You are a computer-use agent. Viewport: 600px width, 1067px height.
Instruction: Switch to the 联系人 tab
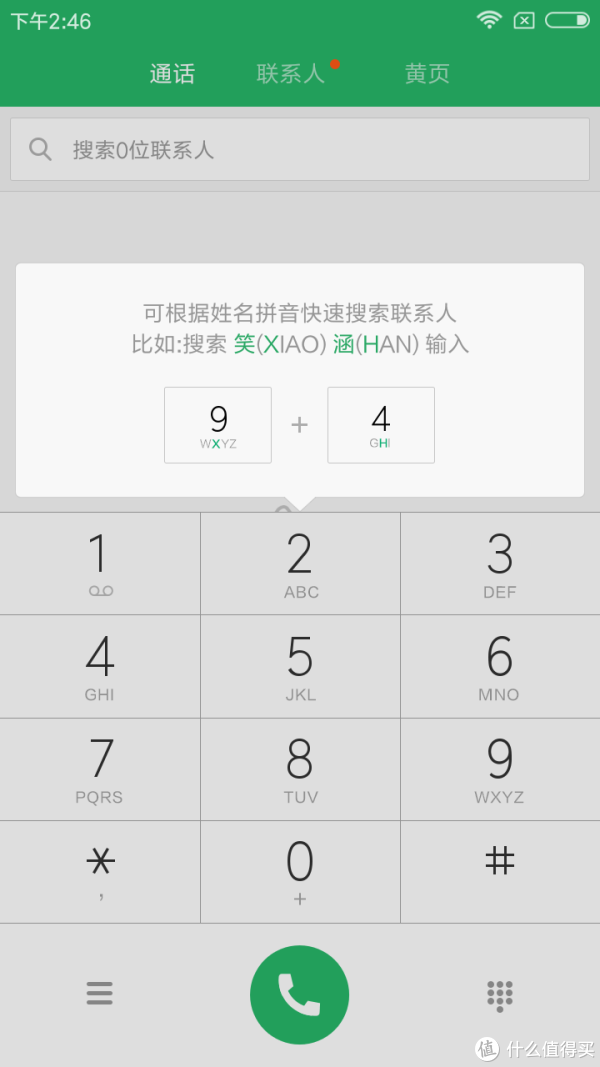[290, 73]
